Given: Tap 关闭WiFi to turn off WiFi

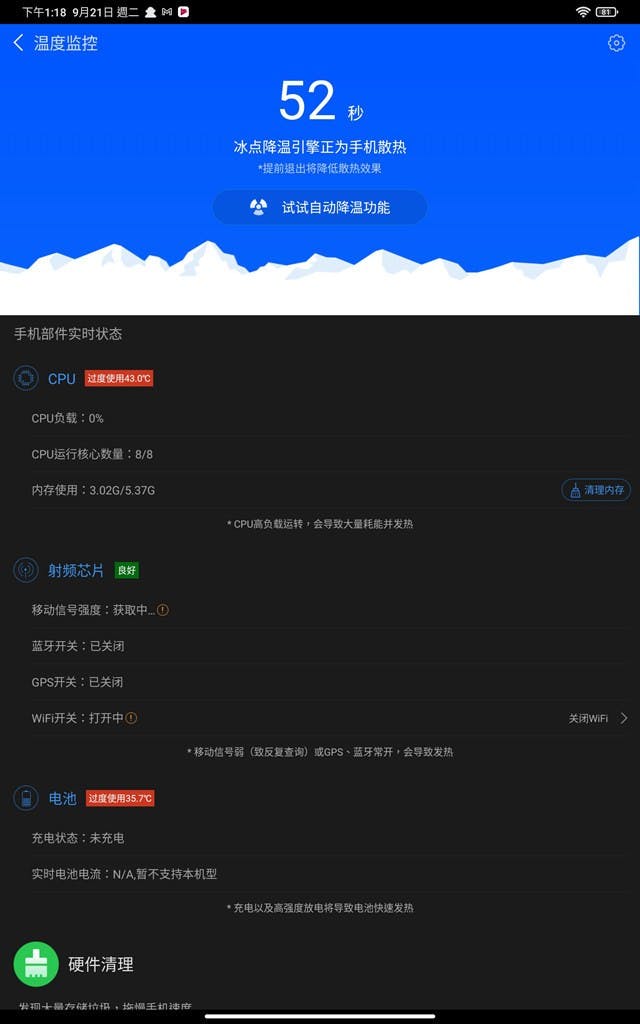Looking at the screenshot, I should pyautogui.click(x=597, y=718).
